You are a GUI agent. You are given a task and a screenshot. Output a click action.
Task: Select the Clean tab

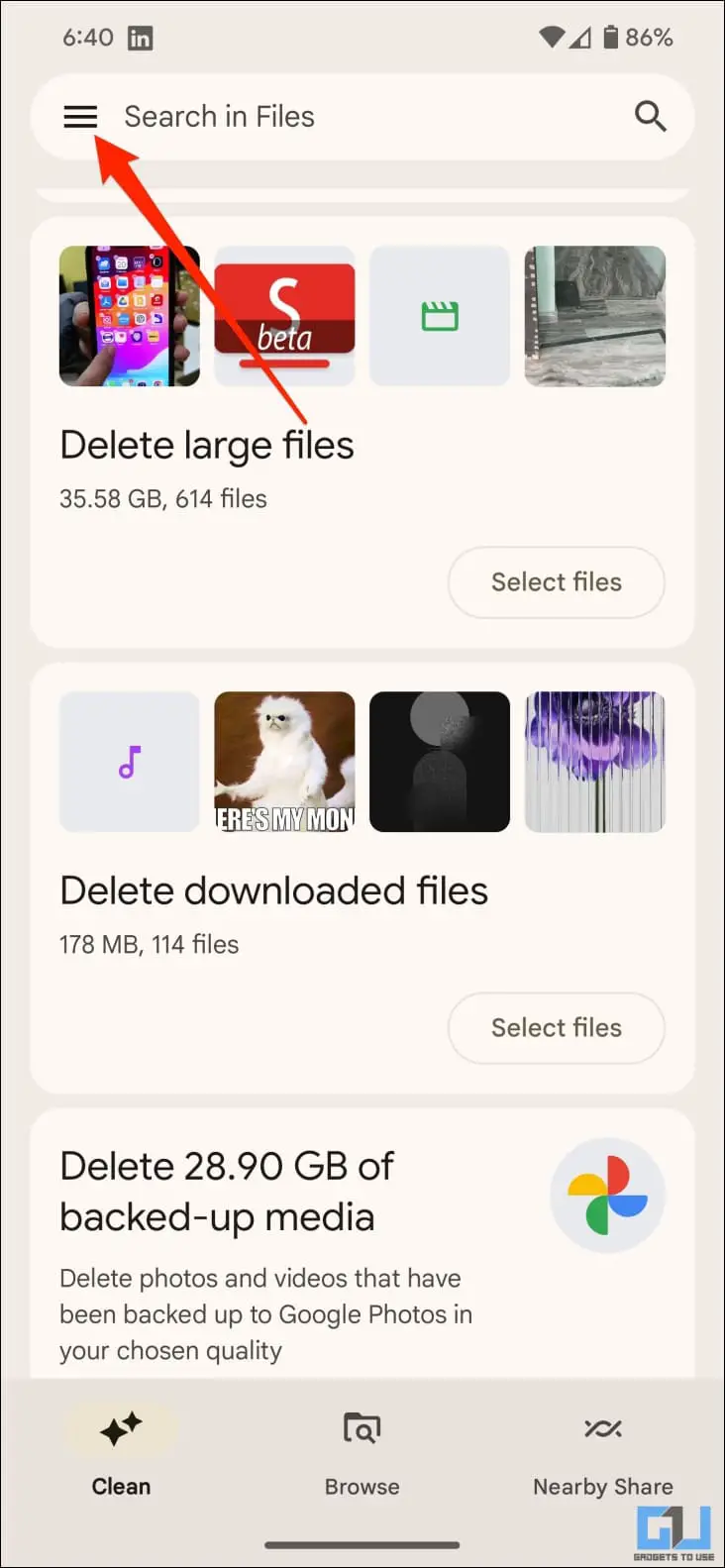(x=121, y=1452)
